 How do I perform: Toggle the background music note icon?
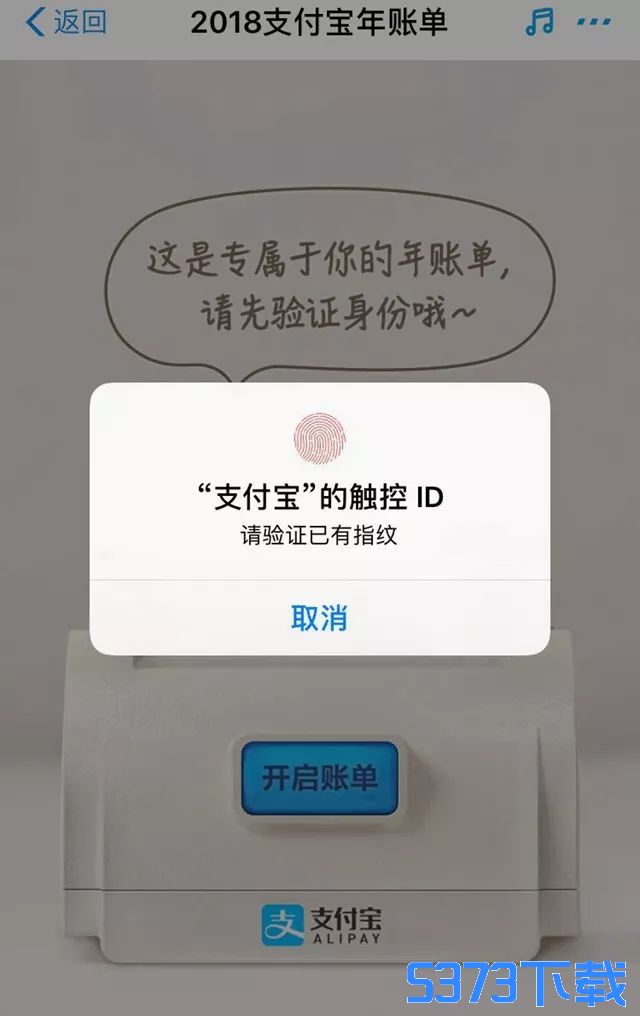click(539, 22)
